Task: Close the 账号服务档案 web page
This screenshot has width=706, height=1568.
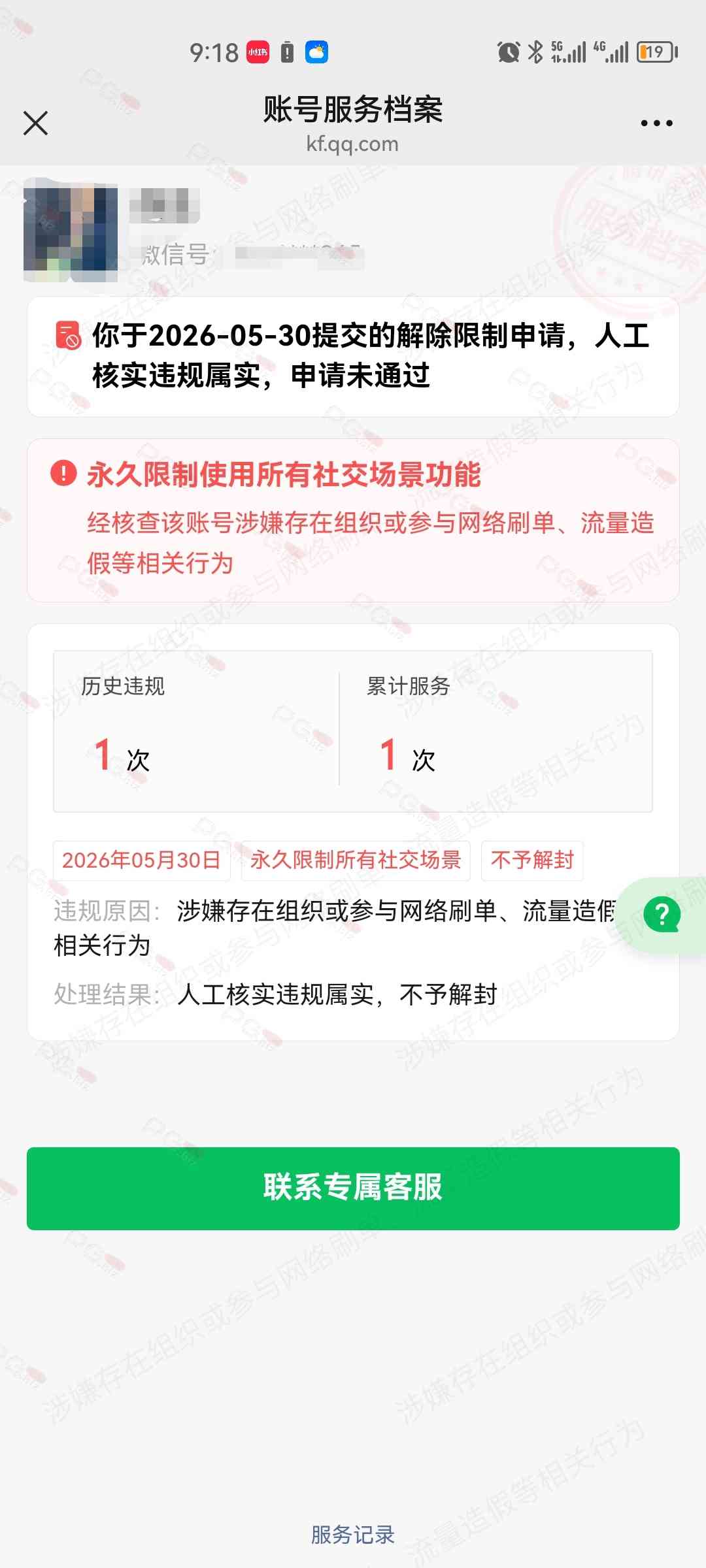Action: click(x=35, y=123)
